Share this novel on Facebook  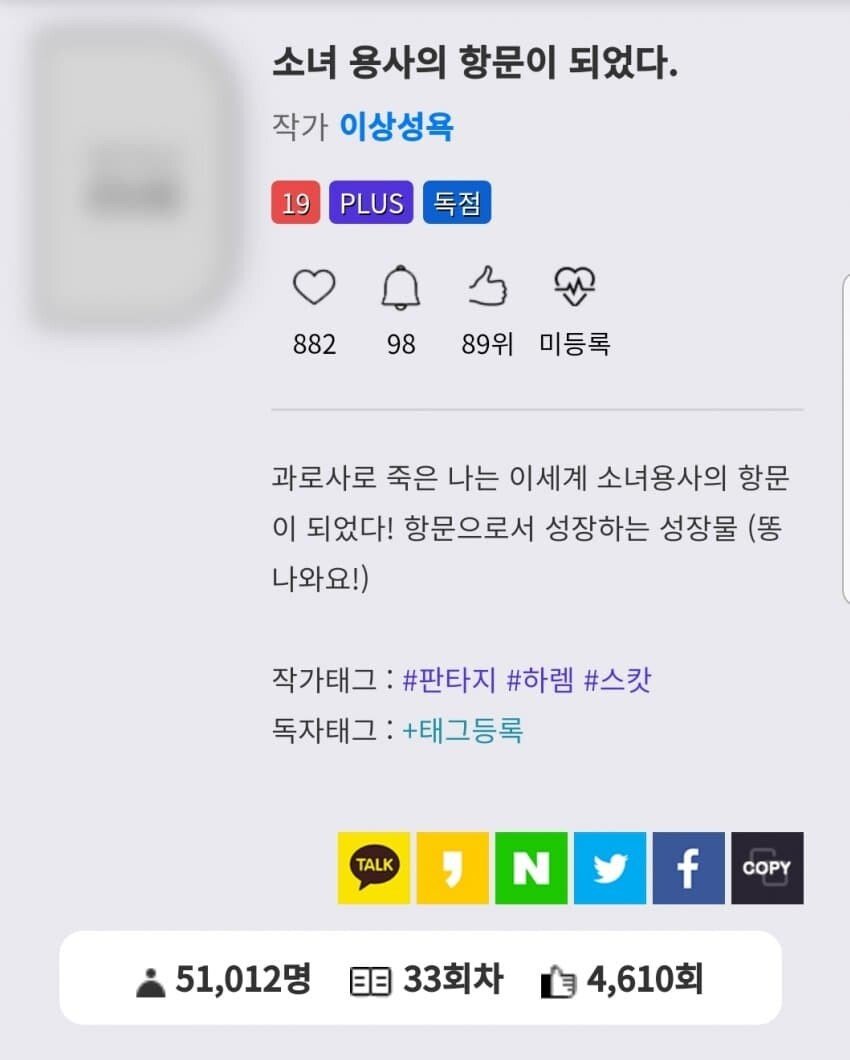pyautogui.click(x=688, y=868)
